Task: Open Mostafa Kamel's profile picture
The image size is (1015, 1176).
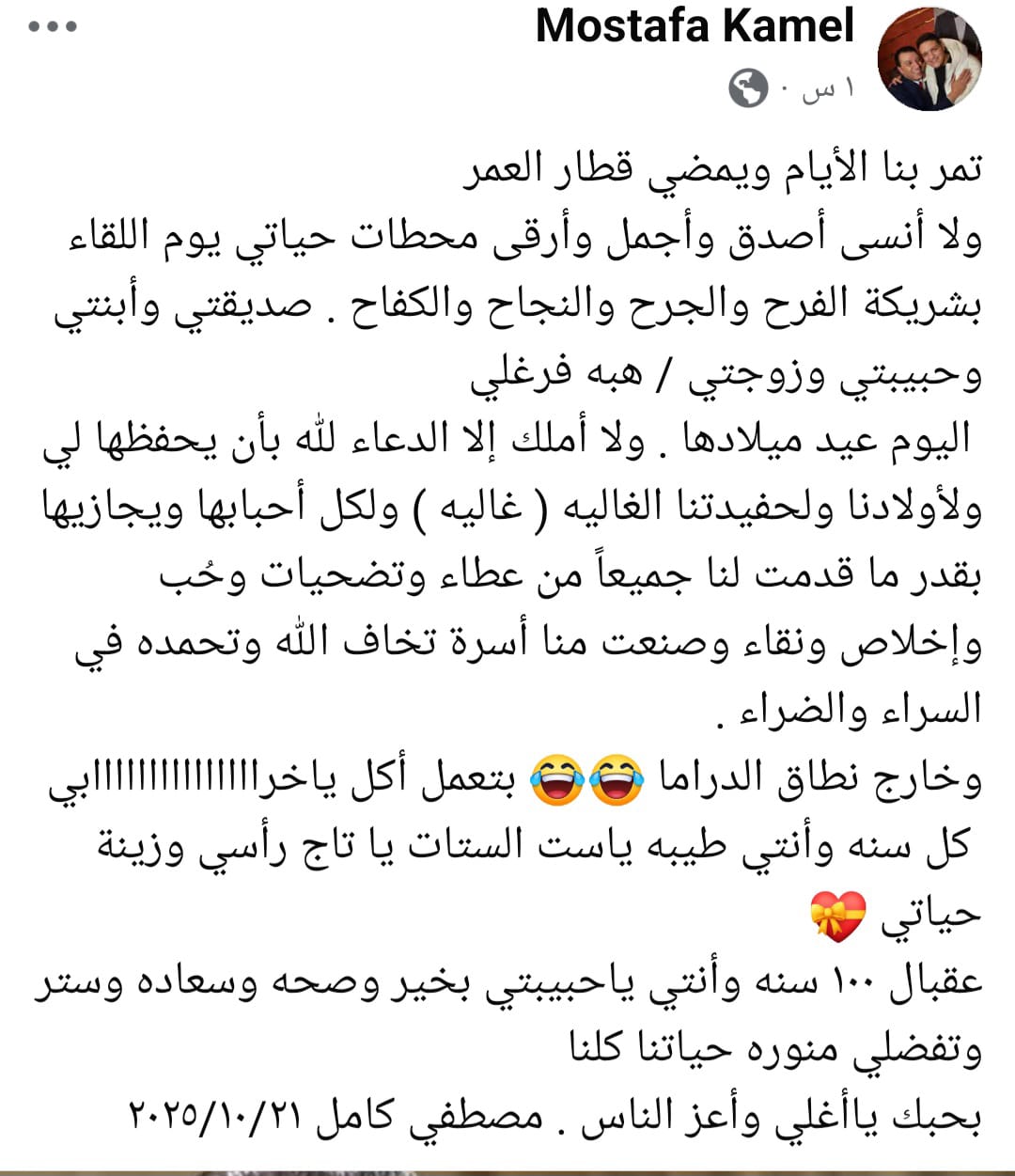Action: tap(929, 62)
